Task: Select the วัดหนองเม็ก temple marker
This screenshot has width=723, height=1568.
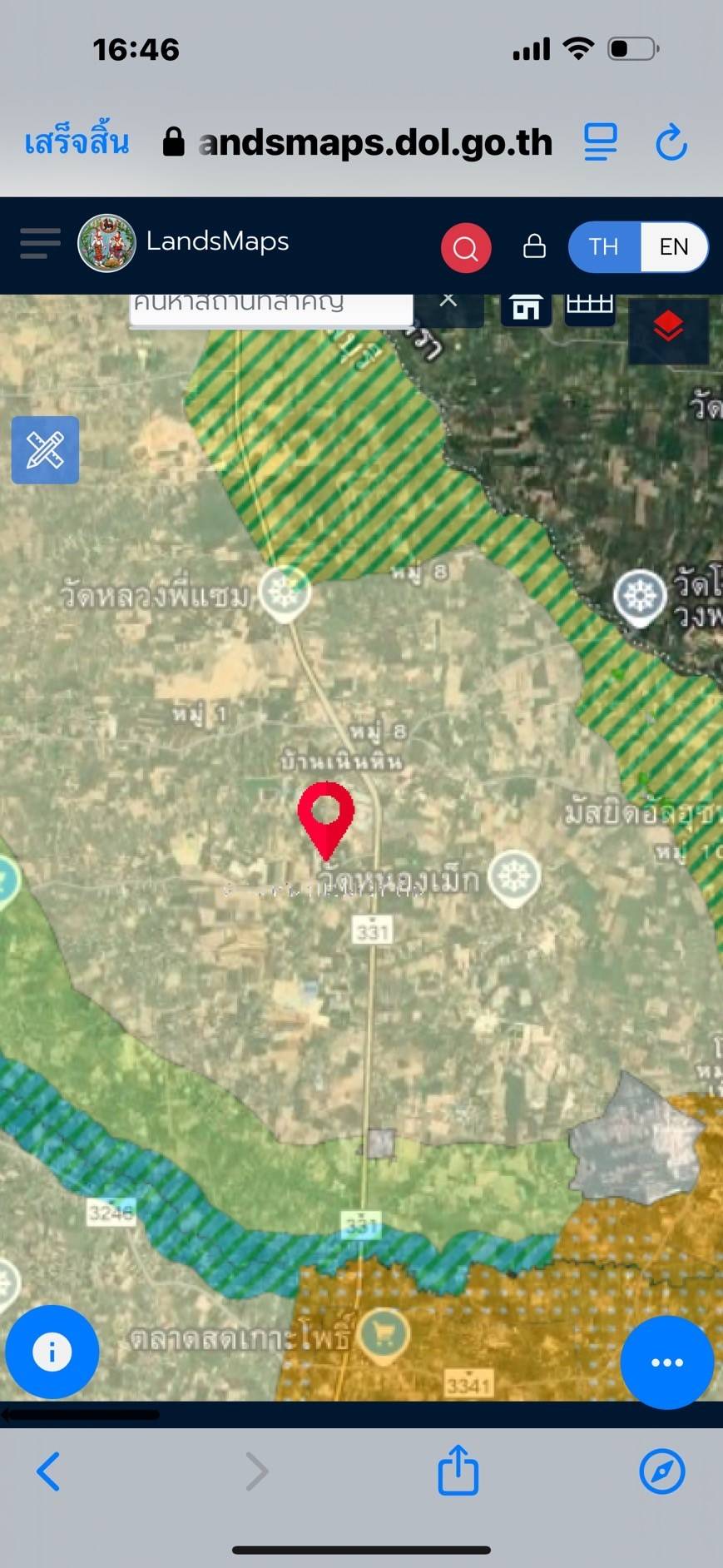Action: [x=513, y=877]
